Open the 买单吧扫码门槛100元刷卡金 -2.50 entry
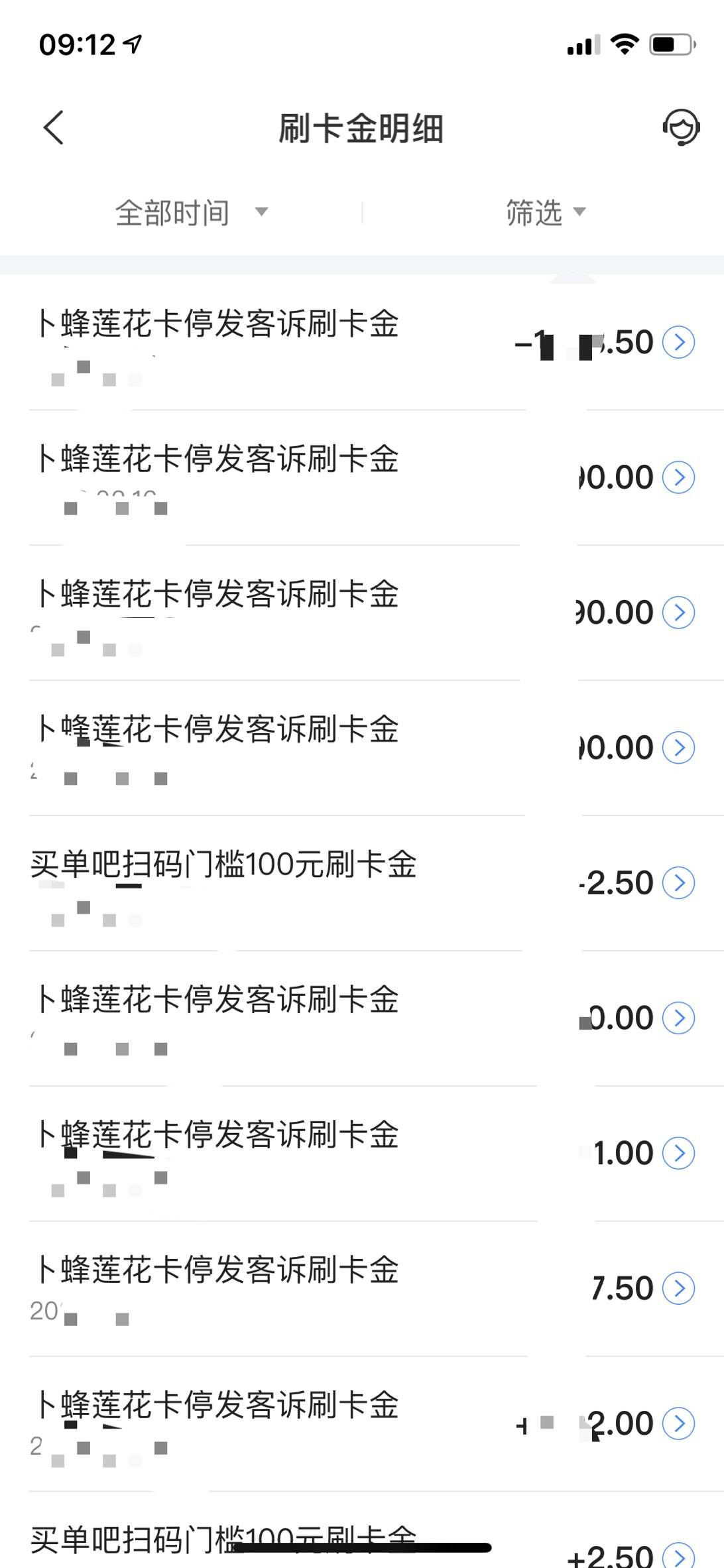The height and width of the screenshot is (1568, 724). coord(362,883)
